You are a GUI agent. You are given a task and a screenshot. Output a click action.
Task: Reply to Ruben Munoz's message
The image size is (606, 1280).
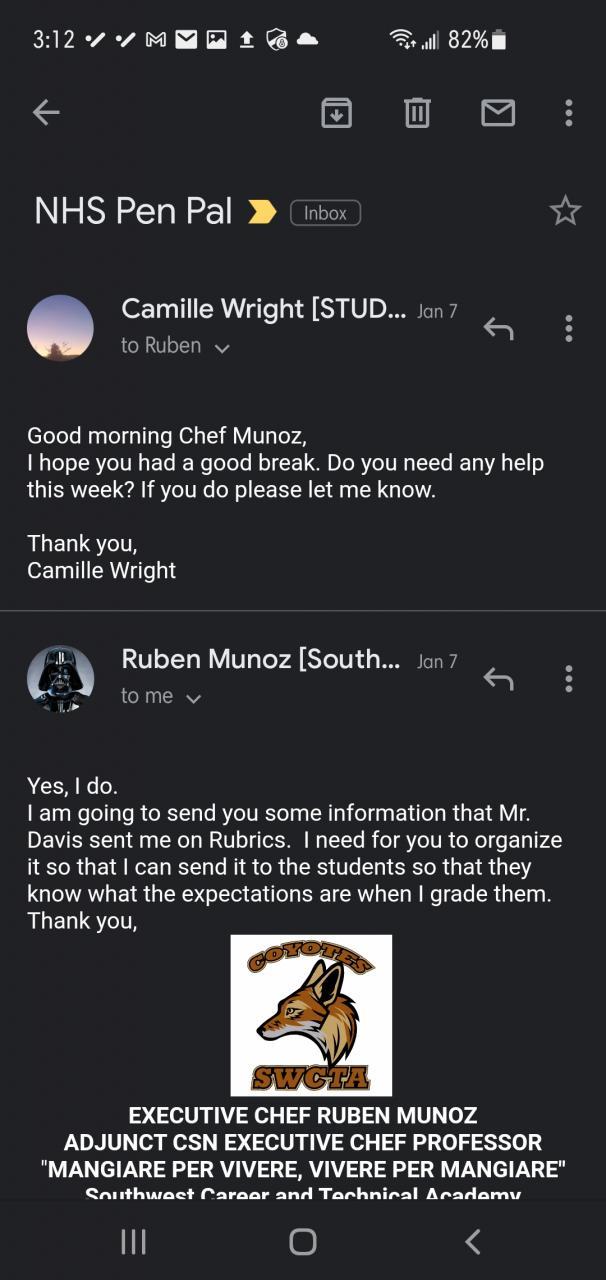tap(498, 679)
